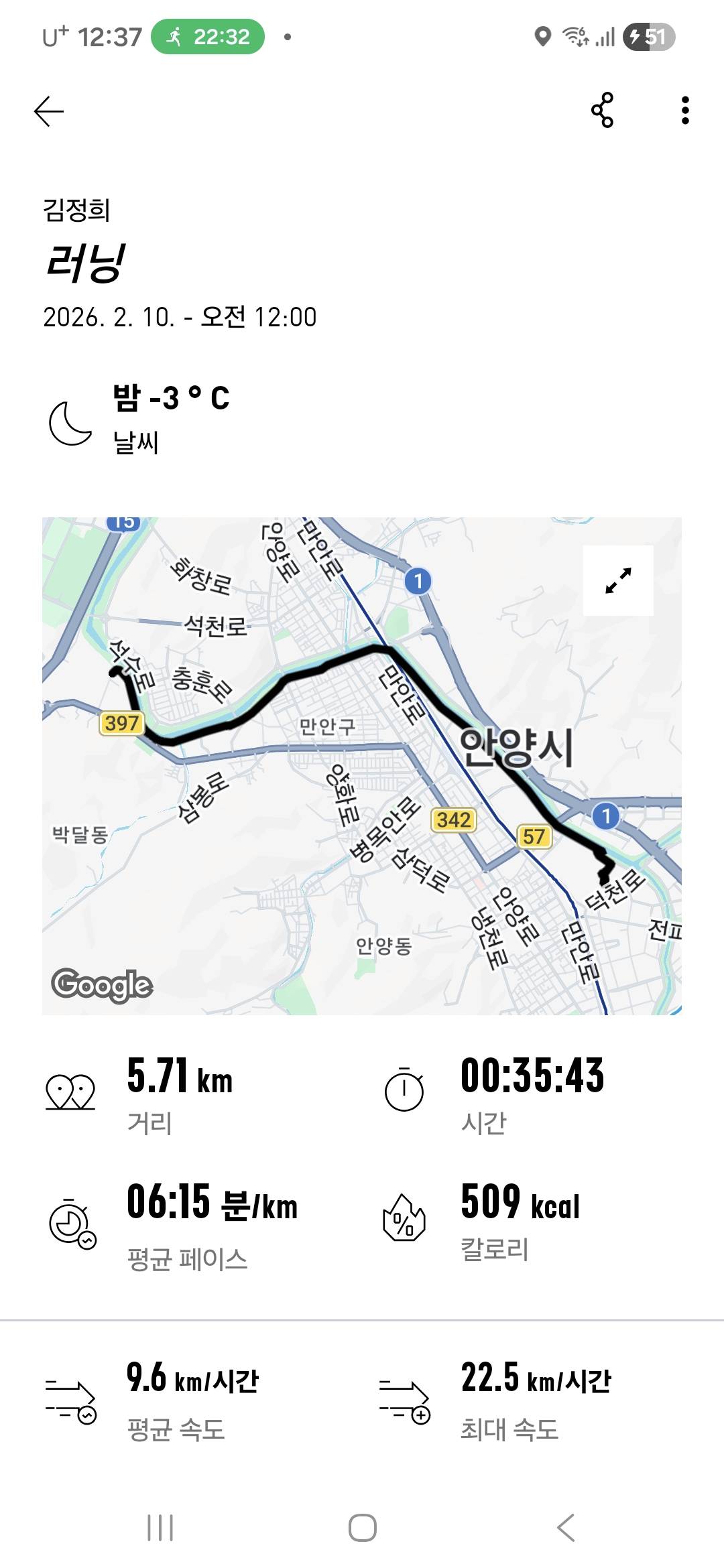The image size is (724, 1568).
Task: Open the share menu via the share icon
Action: click(603, 109)
